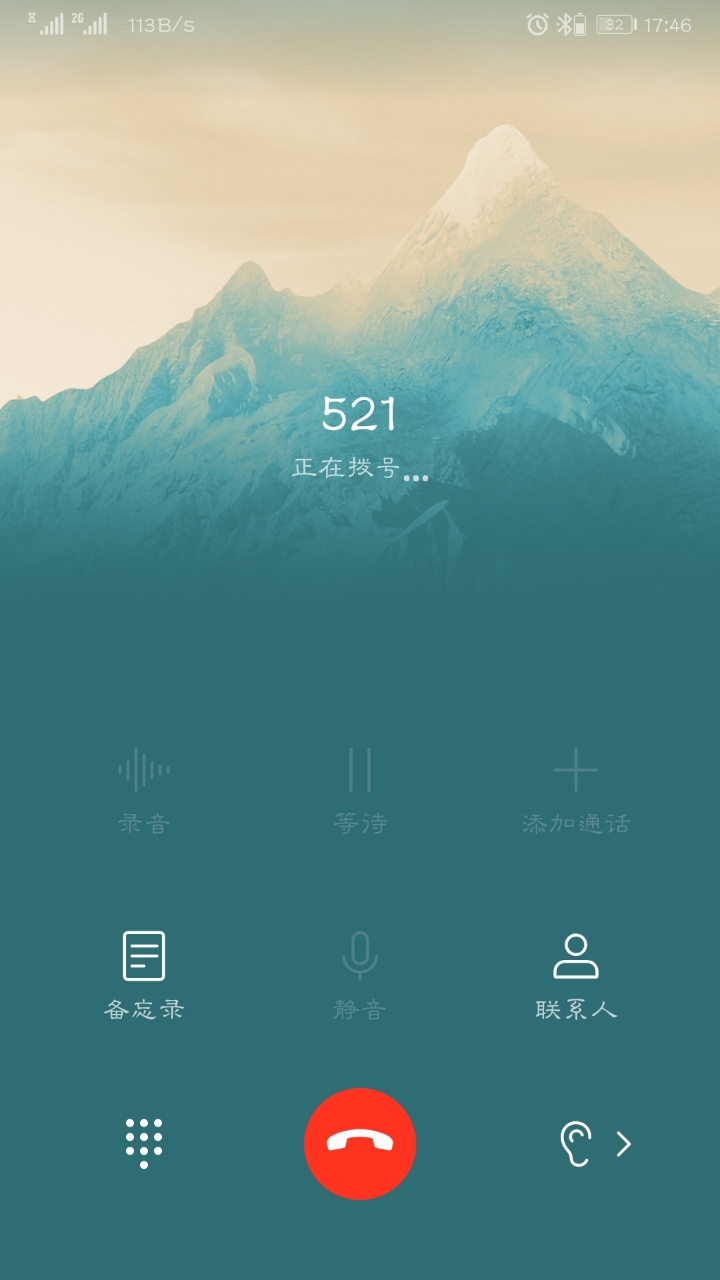720x1280 pixels.
Task: Mute the call via 静音
Action: pyautogui.click(x=360, y=1010)
